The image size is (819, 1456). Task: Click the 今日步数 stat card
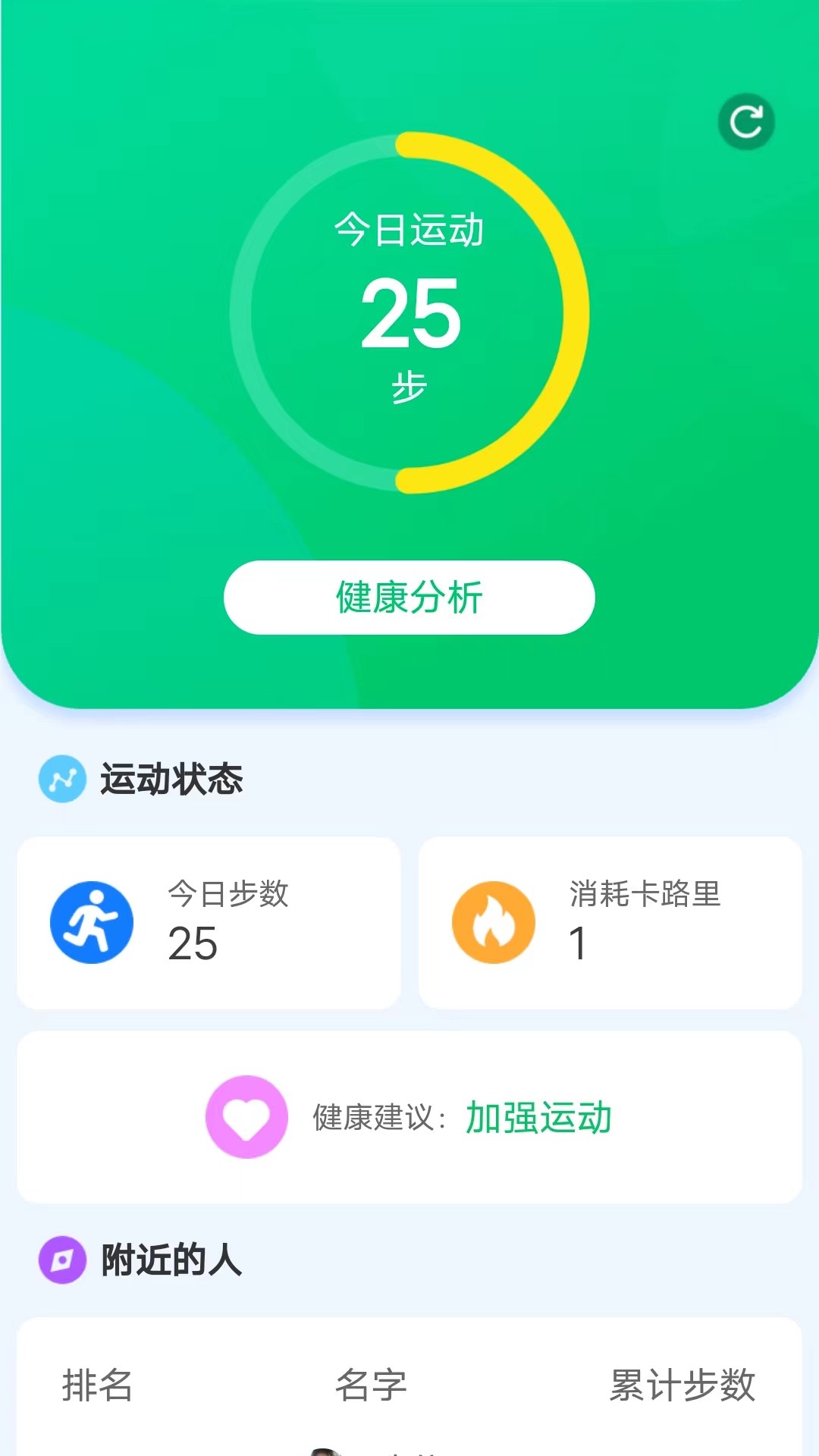pyautogui.click(x=211, y=922)
